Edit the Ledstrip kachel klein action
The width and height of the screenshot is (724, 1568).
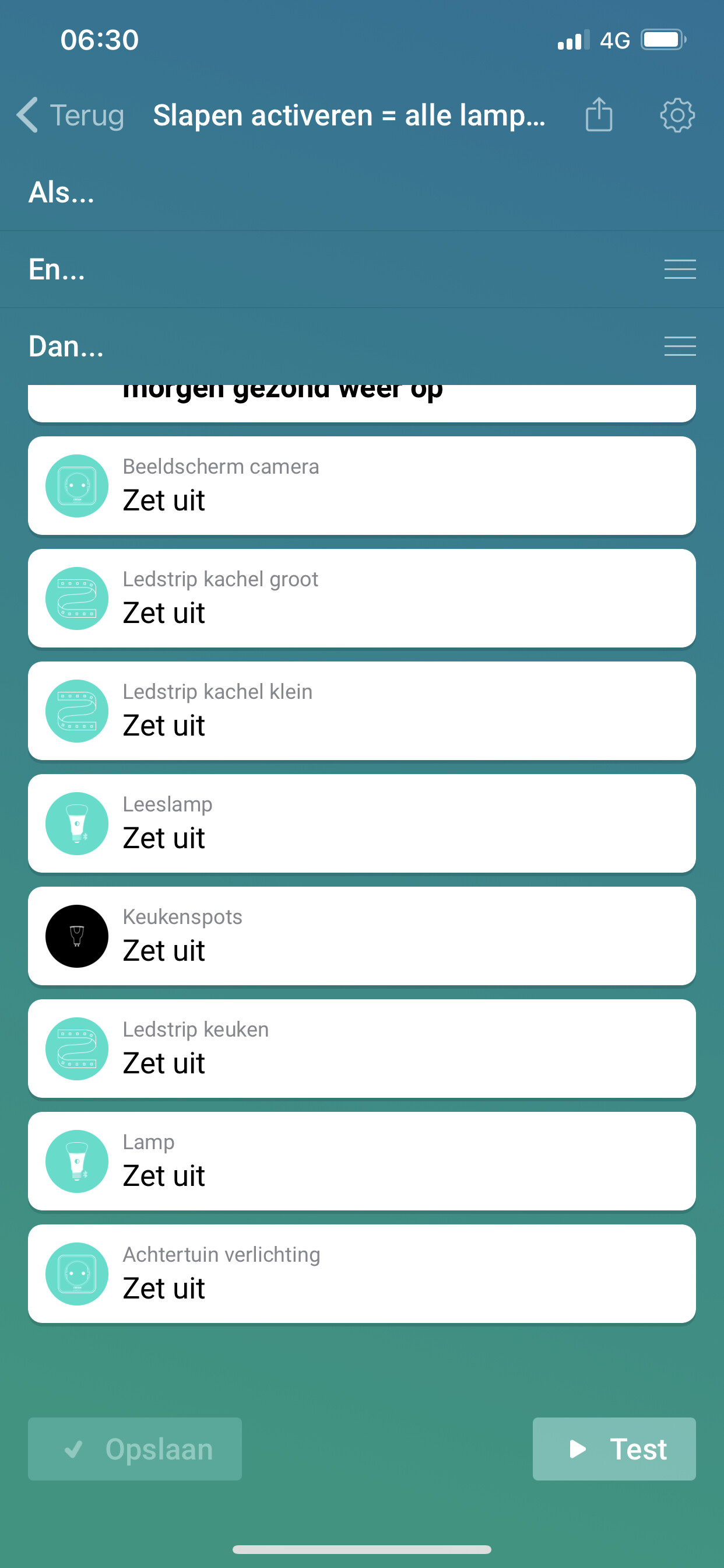pyautogui.click(x=361, y=711)
